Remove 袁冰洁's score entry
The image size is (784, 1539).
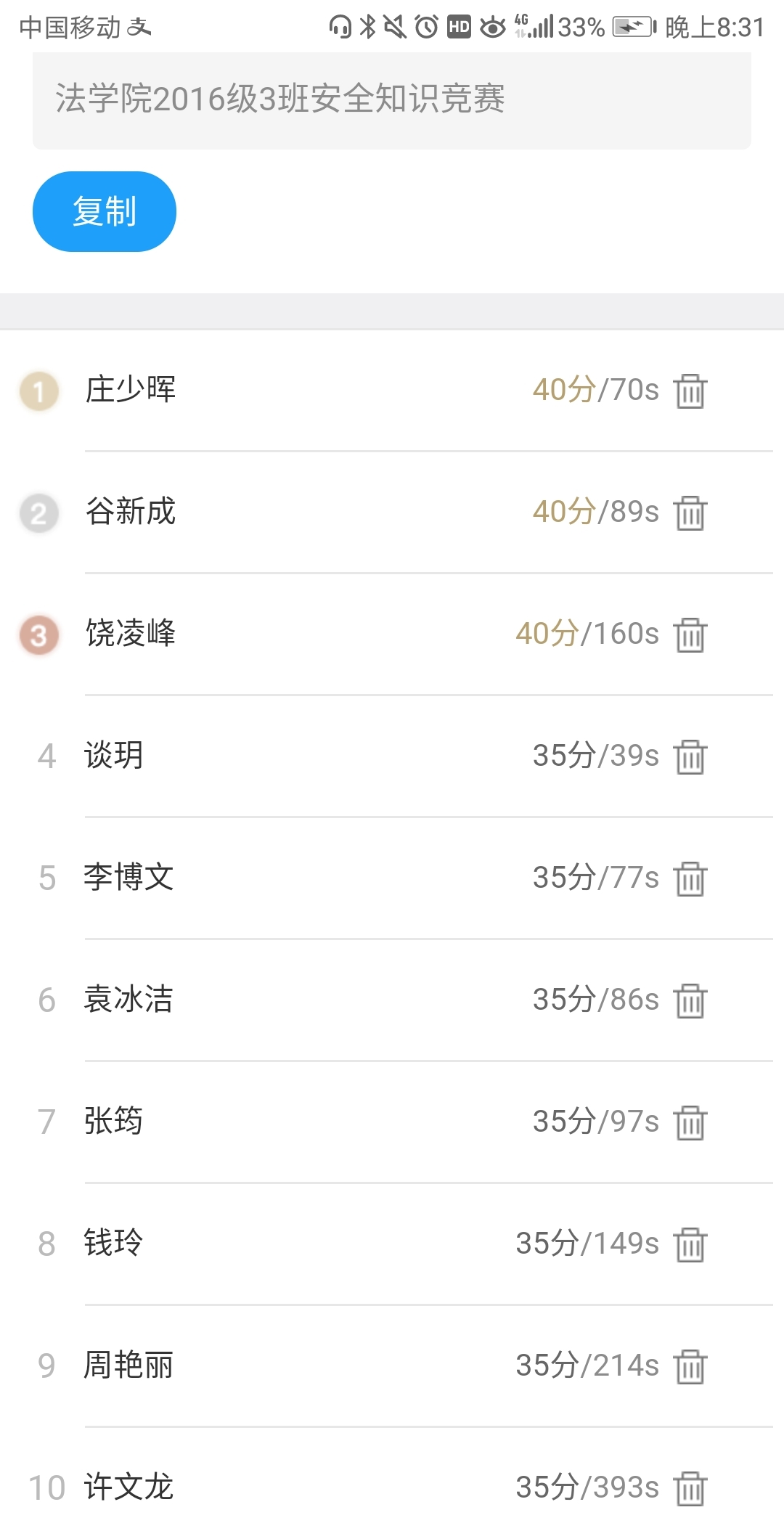click(690, 1001)
